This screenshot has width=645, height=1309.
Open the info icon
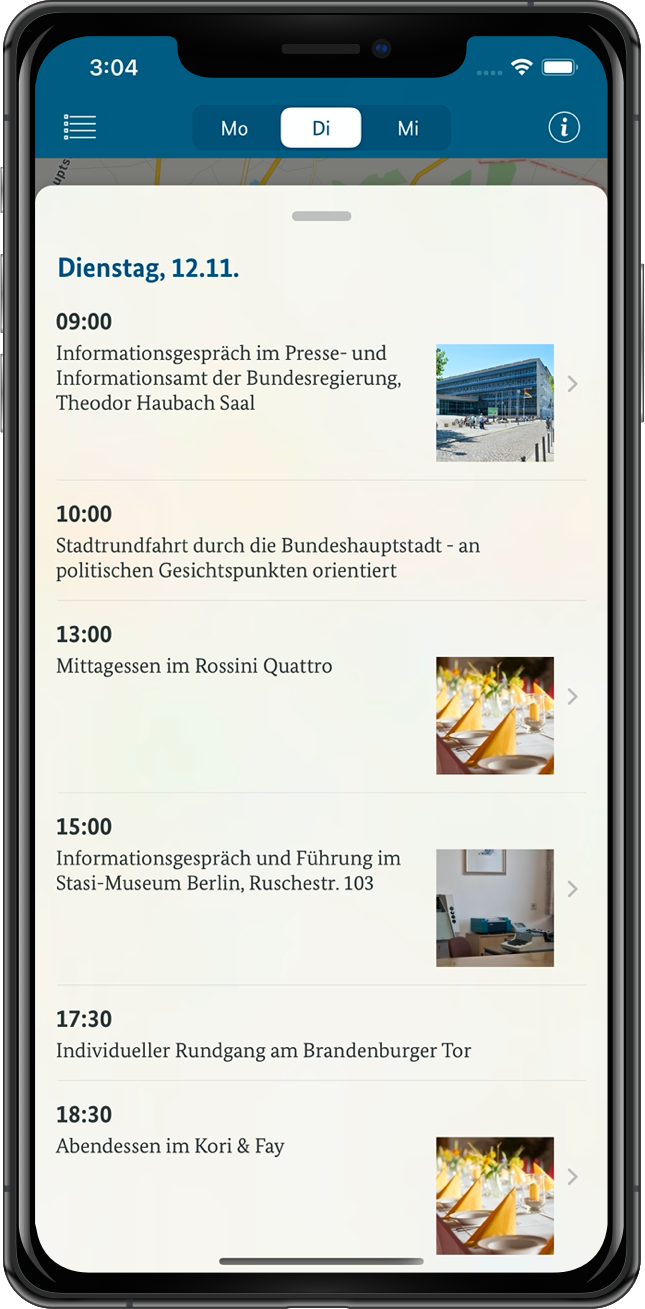click(564, 127)
